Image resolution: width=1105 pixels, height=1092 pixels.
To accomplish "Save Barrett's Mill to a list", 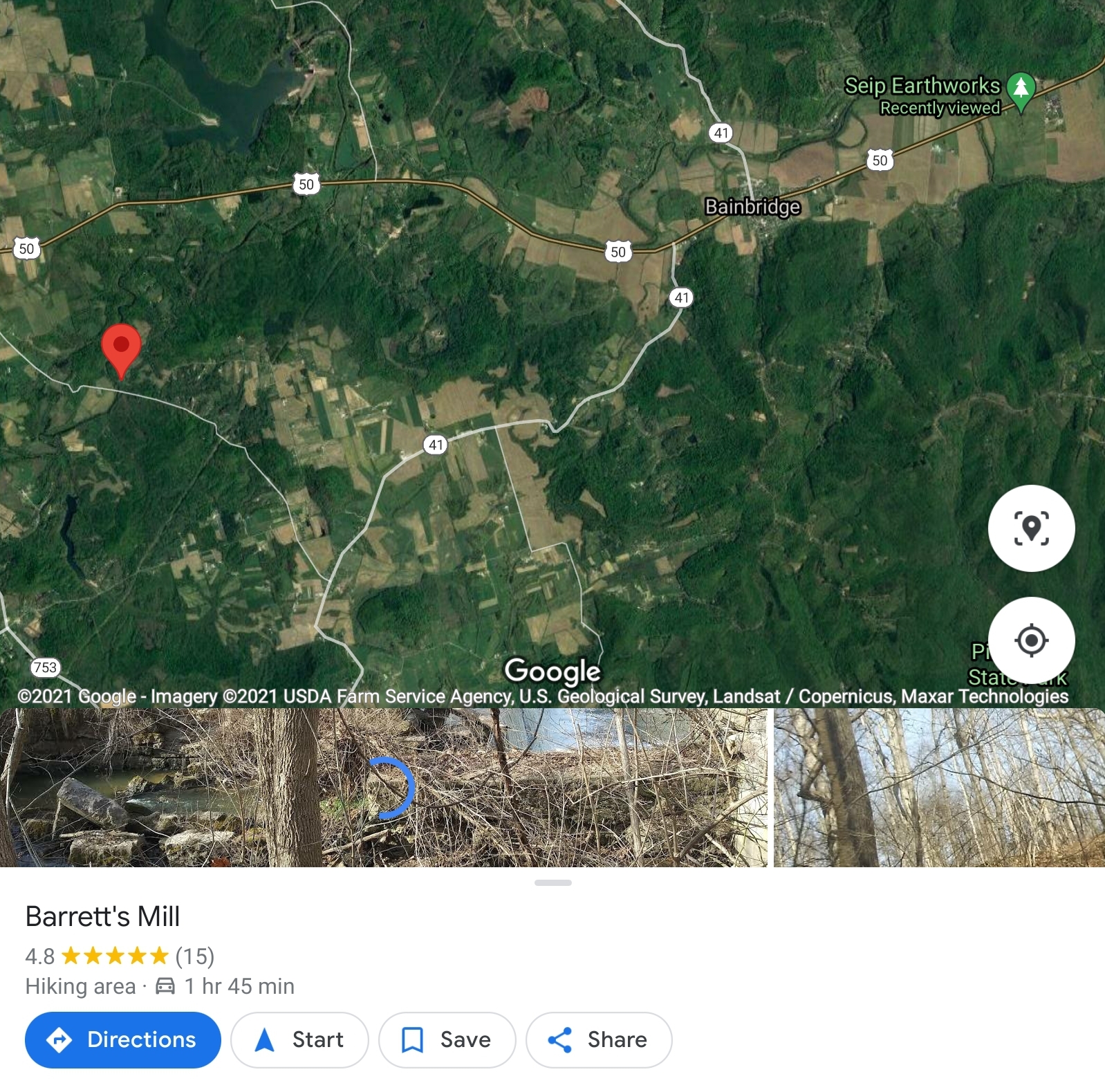I will [x=447, y=1039].
